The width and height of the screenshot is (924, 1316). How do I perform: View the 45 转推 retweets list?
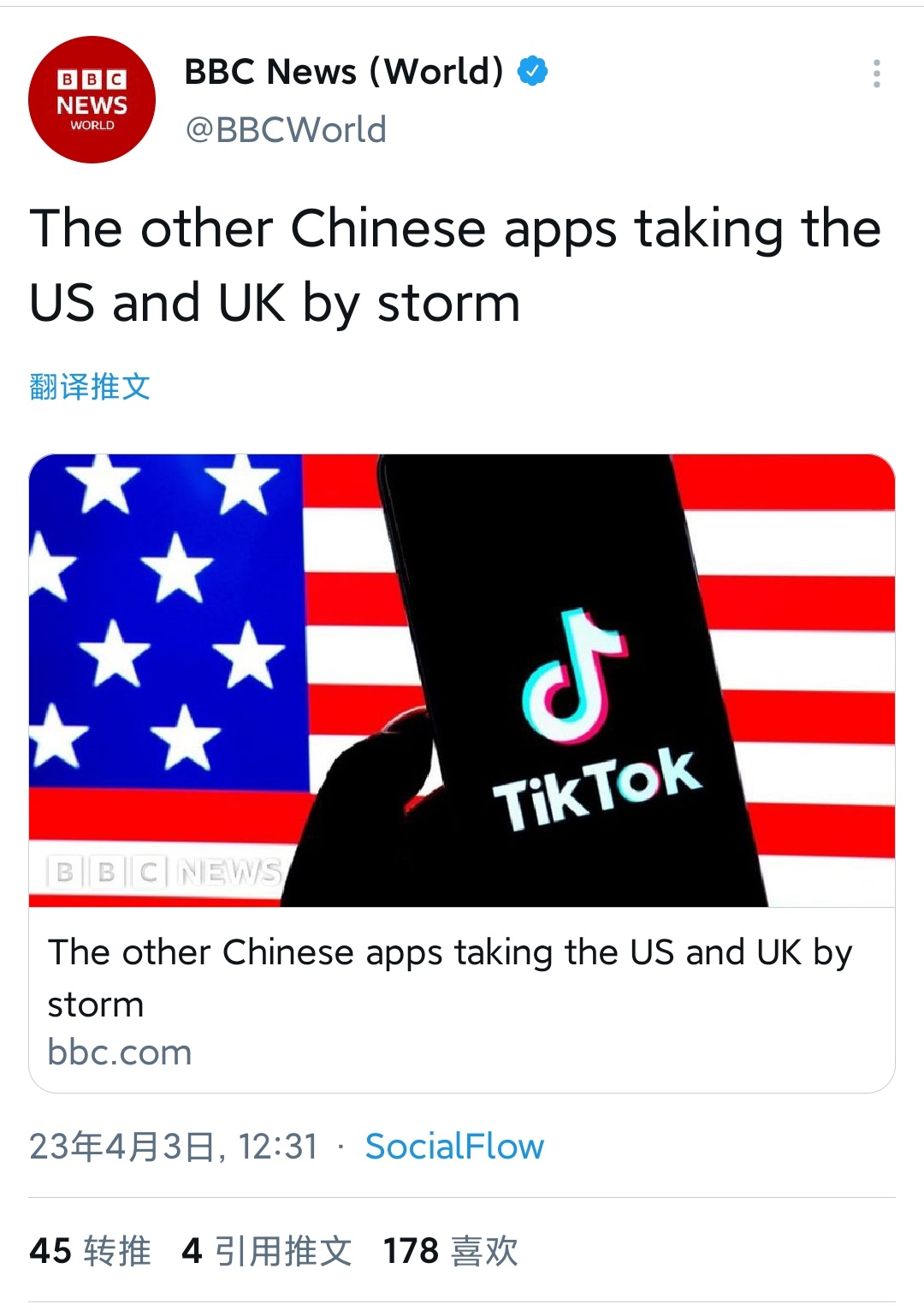tap(90, 1251)
